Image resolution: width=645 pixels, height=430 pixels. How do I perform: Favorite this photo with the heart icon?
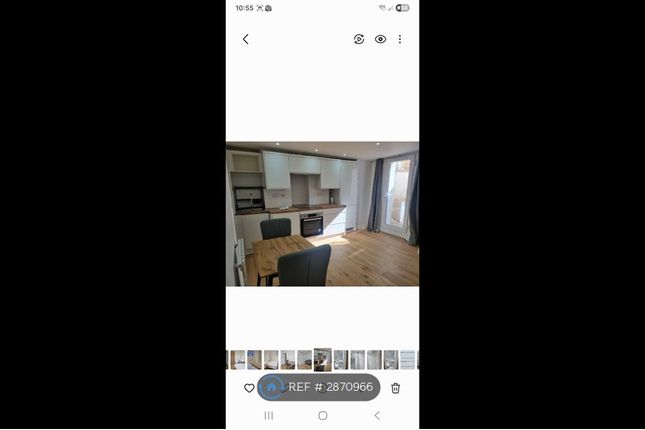point(249,388)
